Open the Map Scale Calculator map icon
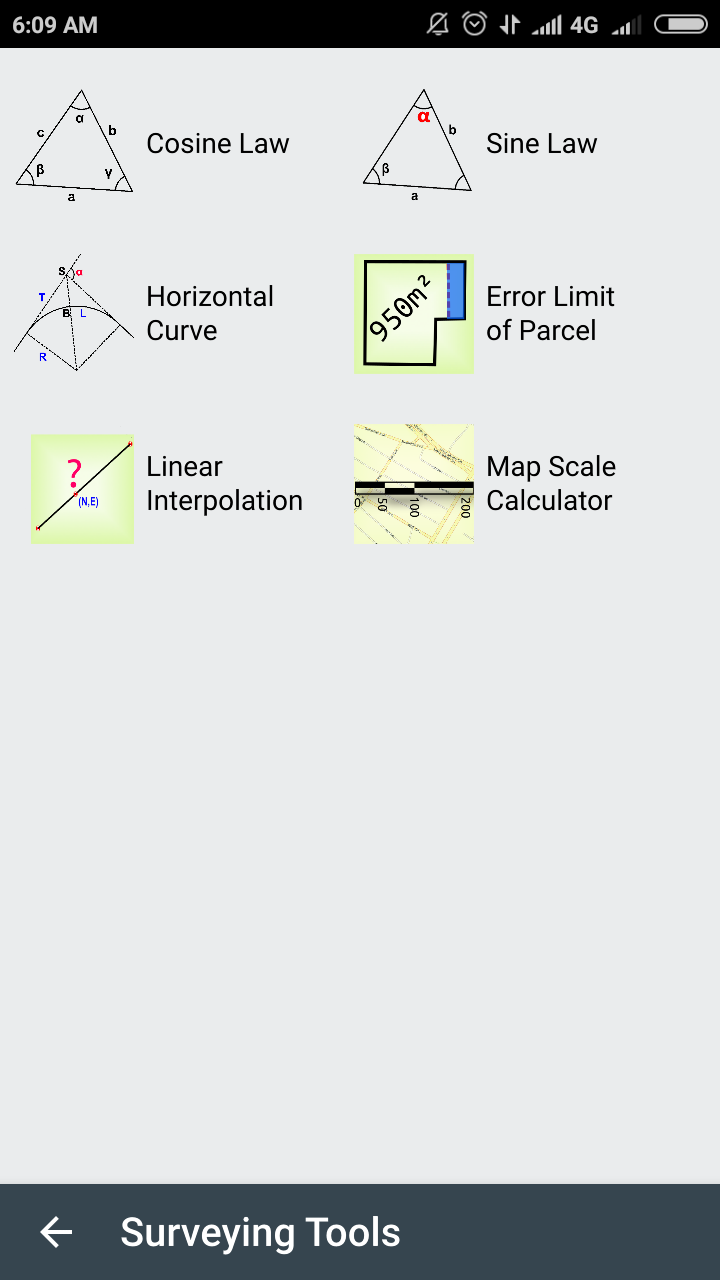720x1280 pixels. (x=413, y=483)
